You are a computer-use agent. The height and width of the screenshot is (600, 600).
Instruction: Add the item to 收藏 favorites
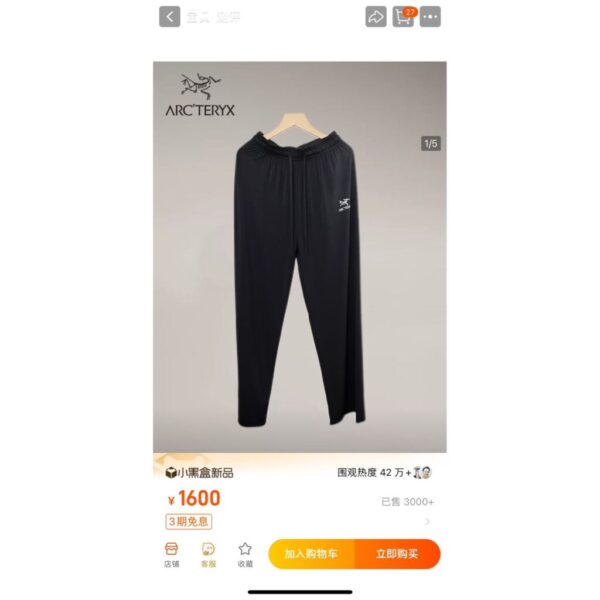tap(245, 554)
